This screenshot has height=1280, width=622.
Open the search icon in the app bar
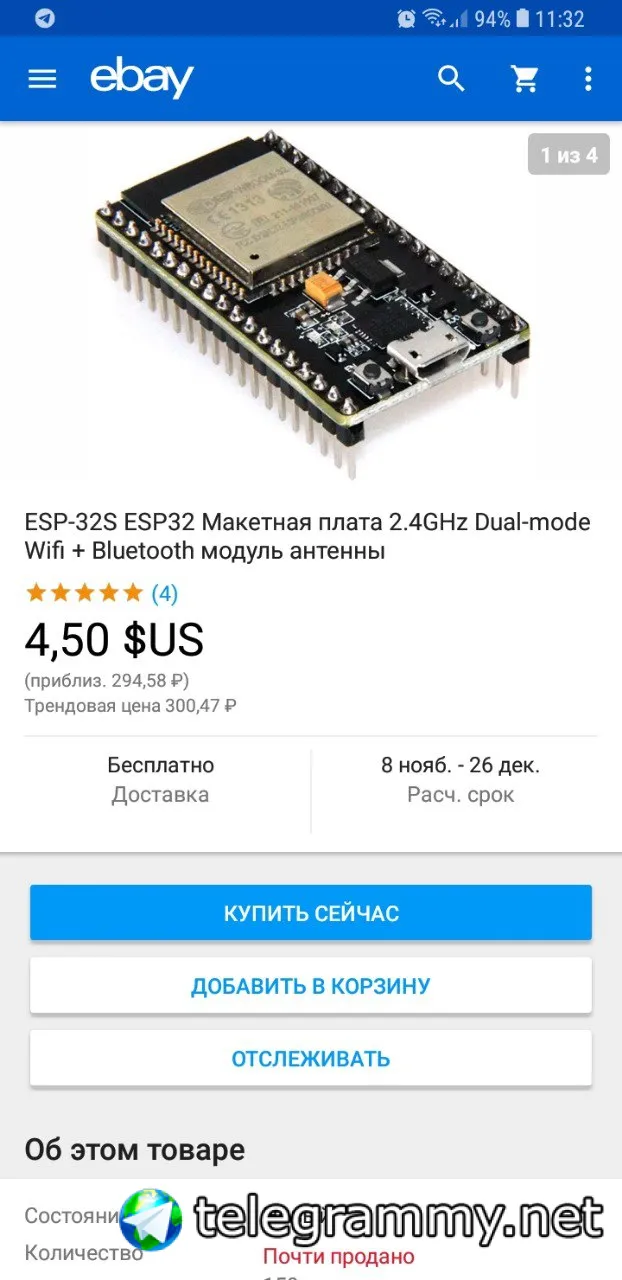pyautogui.click(x=452, y=79)
